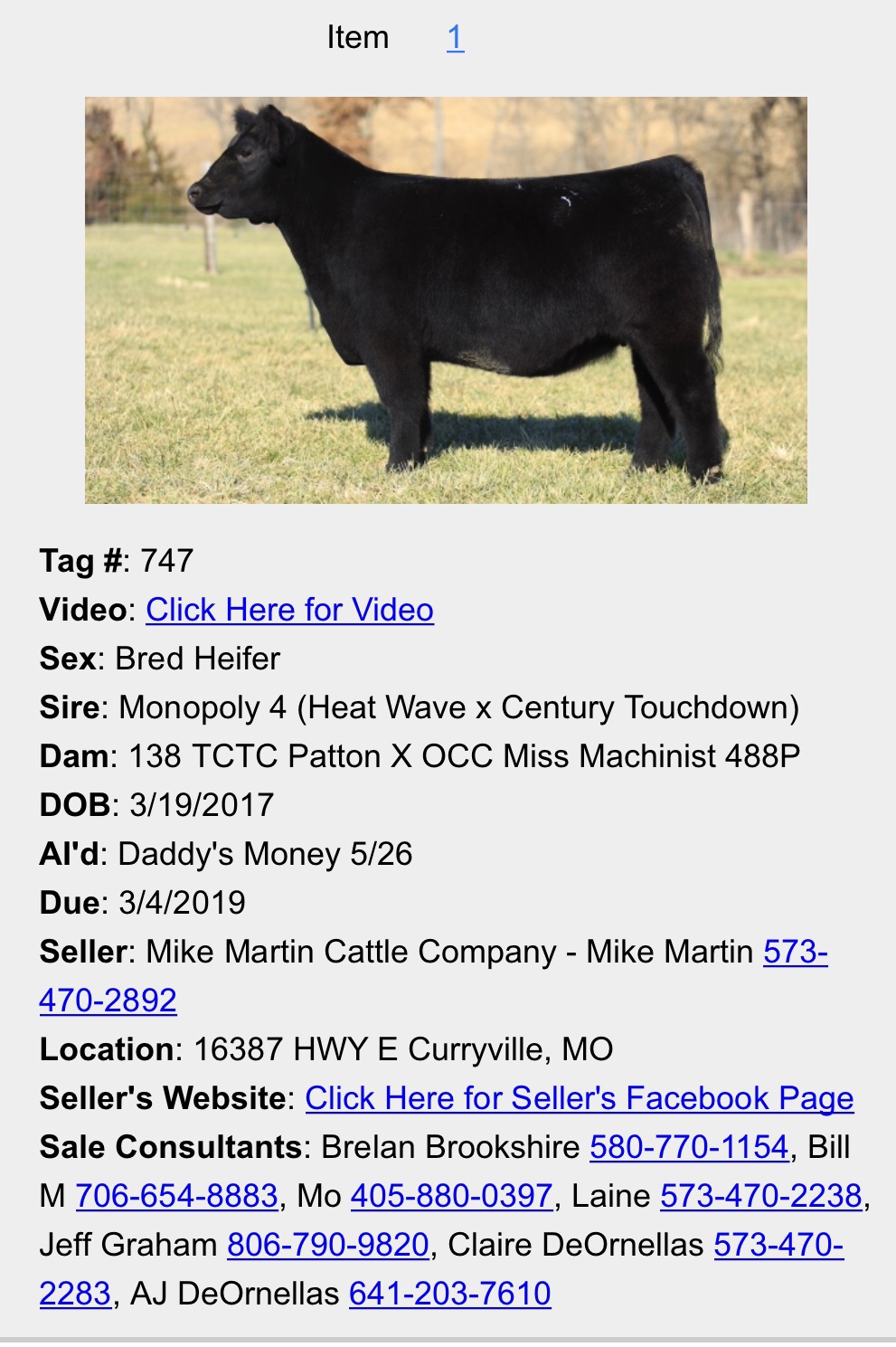Call Mike Martin's phone number link
This screenshot has width=896, height=1347.
[795, 953]
